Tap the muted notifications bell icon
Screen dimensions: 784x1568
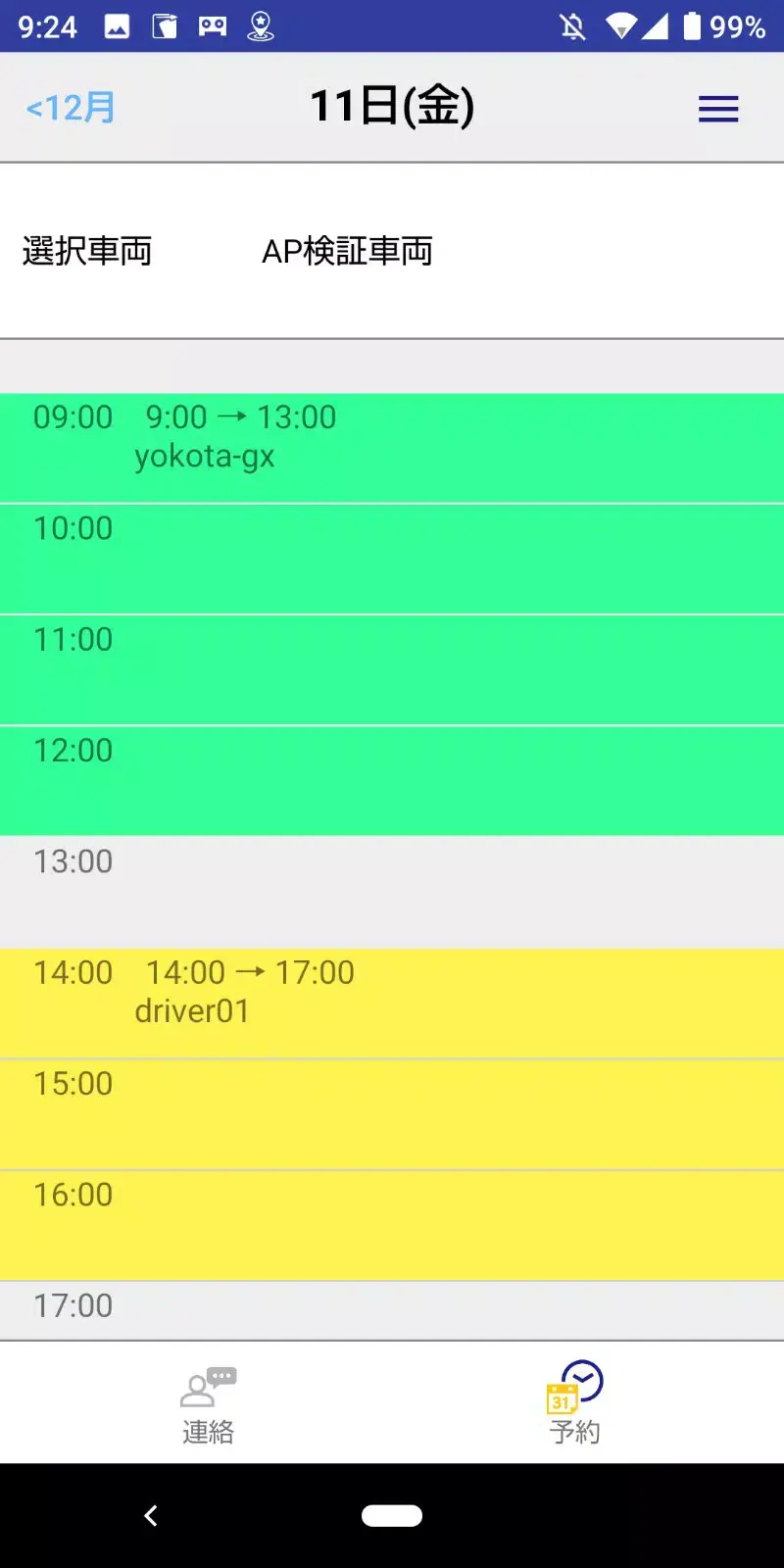pos(571,26)
